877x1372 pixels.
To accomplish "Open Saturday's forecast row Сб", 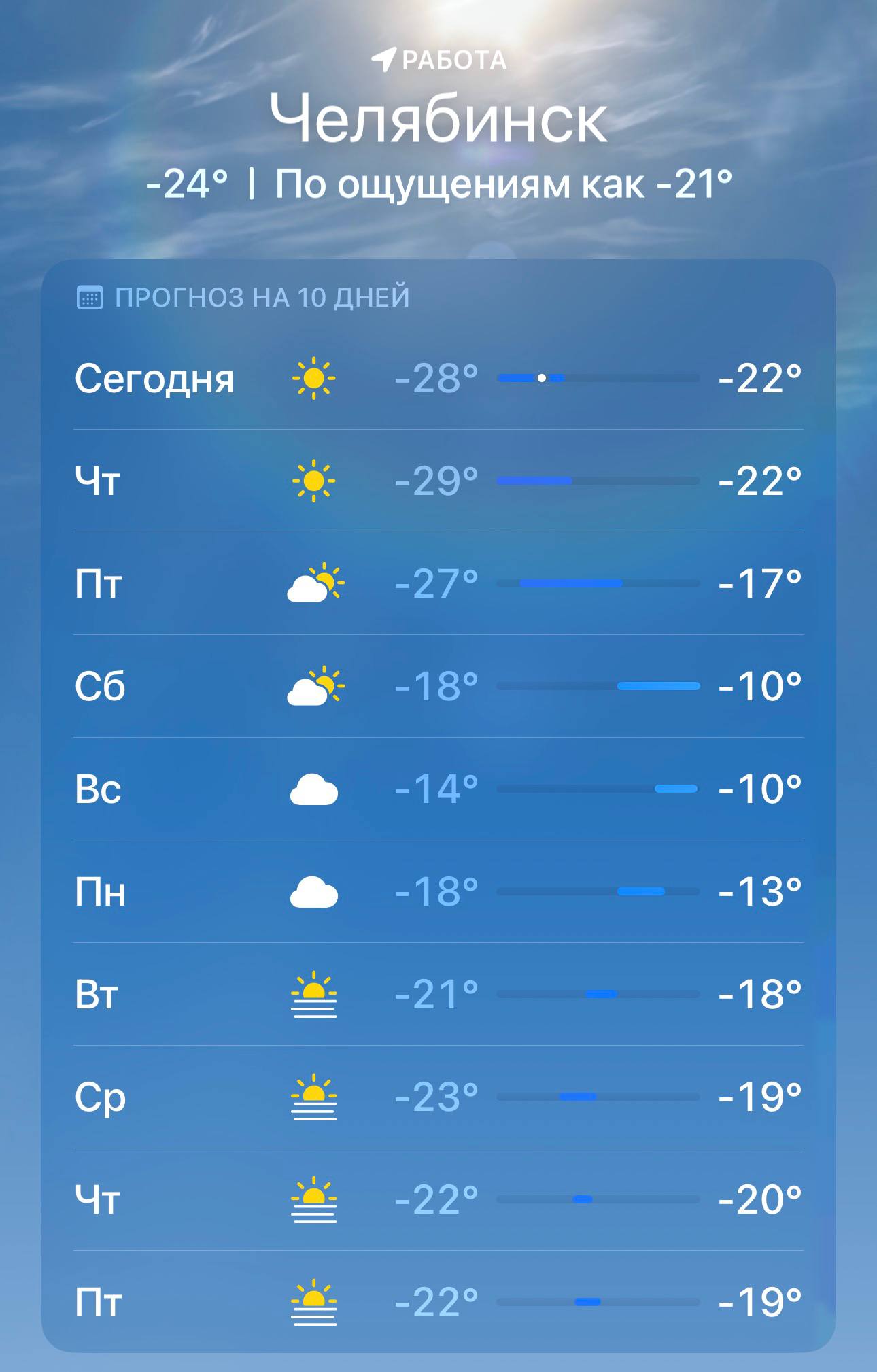I will [438, 686].
